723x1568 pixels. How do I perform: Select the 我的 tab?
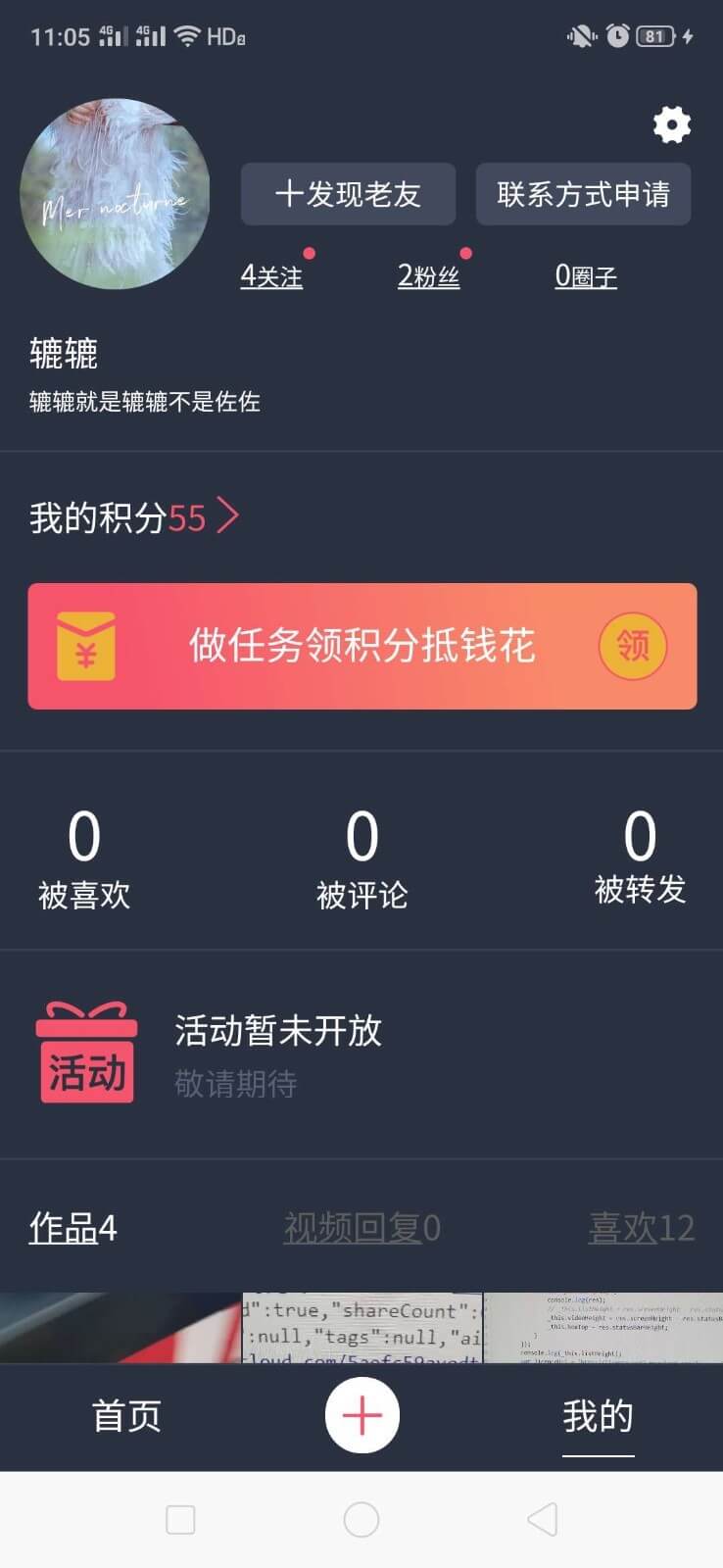[x=598, y=1416]
